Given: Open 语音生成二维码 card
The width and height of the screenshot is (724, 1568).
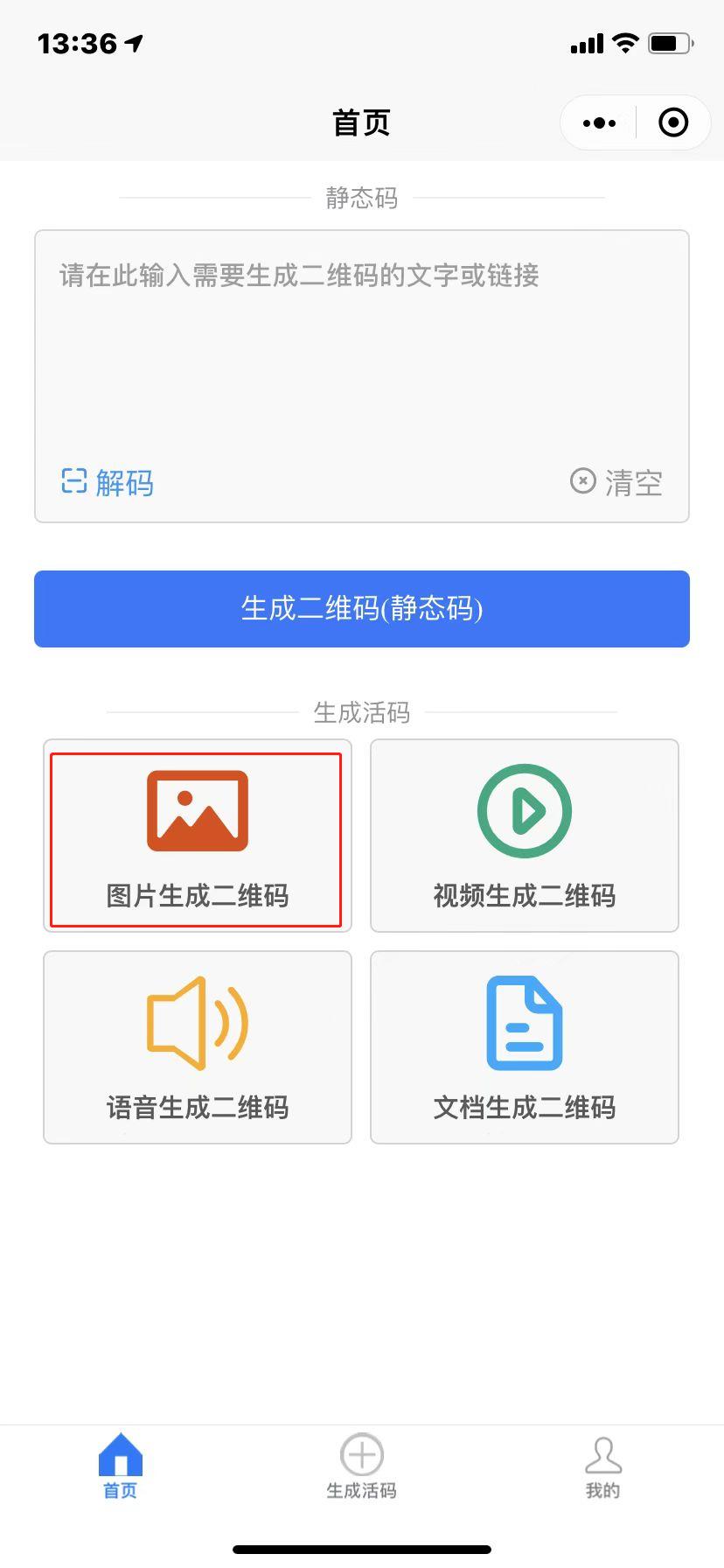Looking at the screenshot, I should click(x=197, y=1047).
